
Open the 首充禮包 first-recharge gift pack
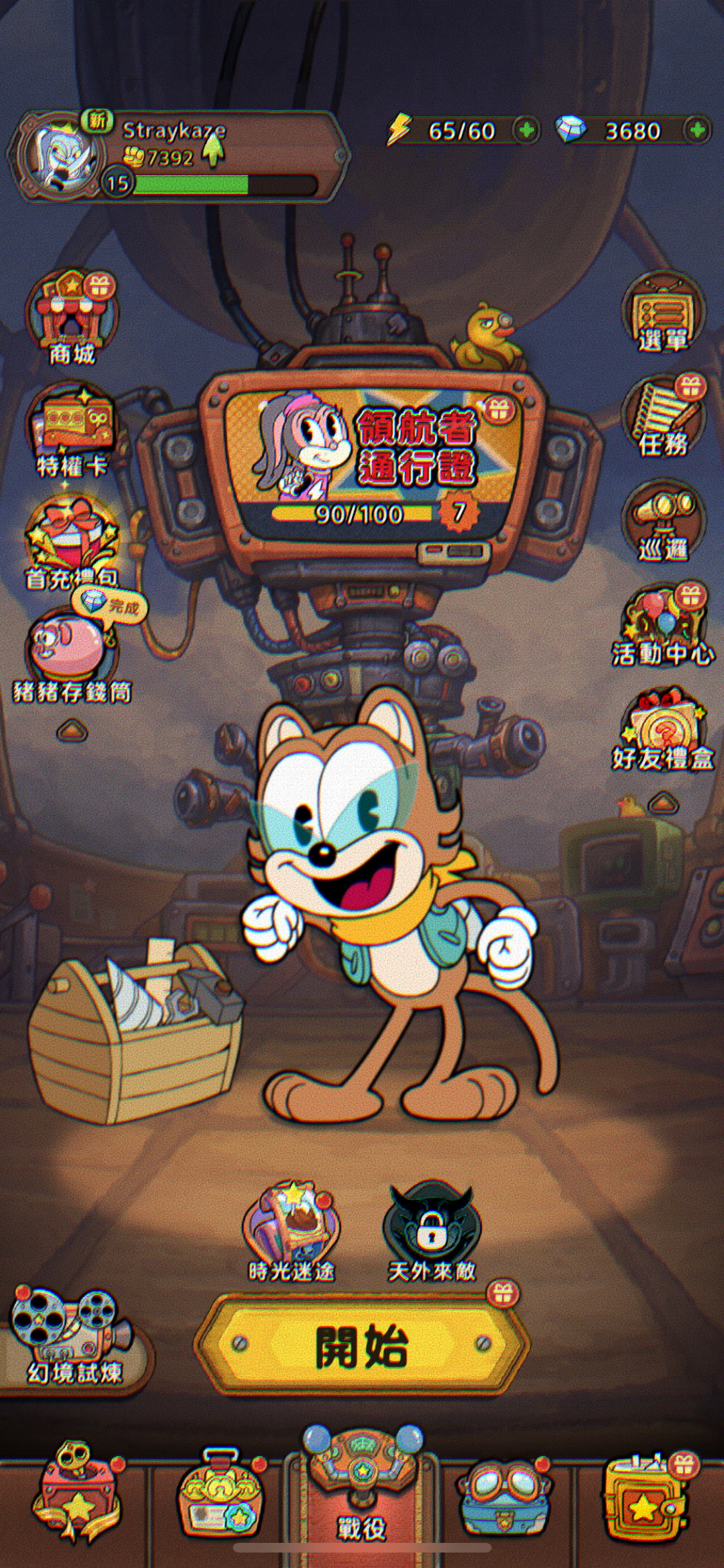tap(72, 541)
